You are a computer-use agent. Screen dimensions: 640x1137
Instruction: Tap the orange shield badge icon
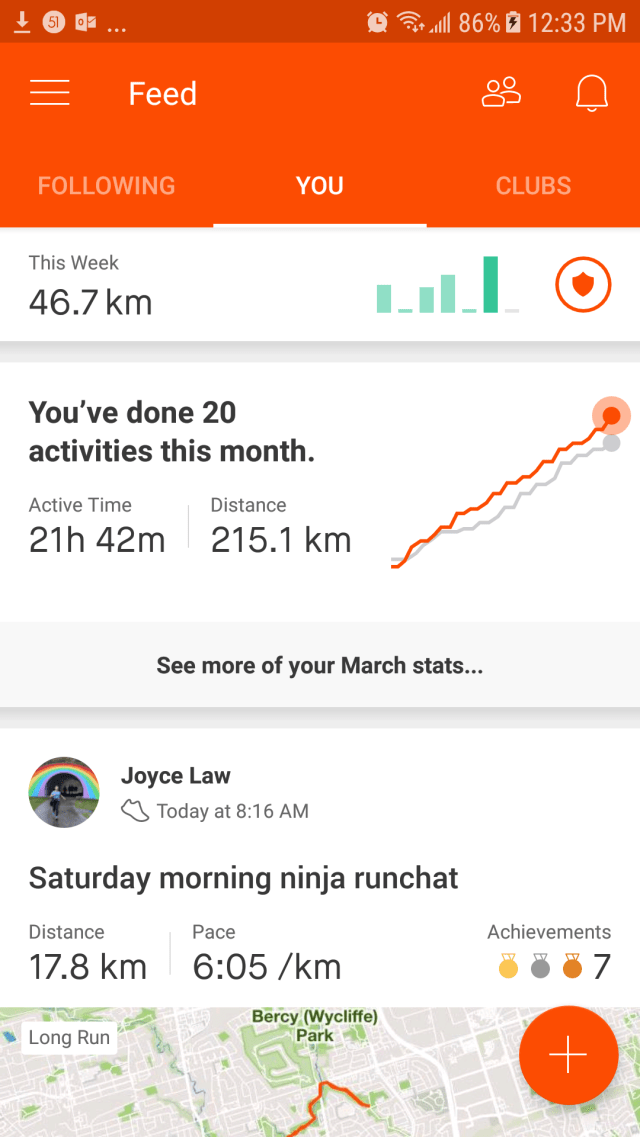(582, 286)
